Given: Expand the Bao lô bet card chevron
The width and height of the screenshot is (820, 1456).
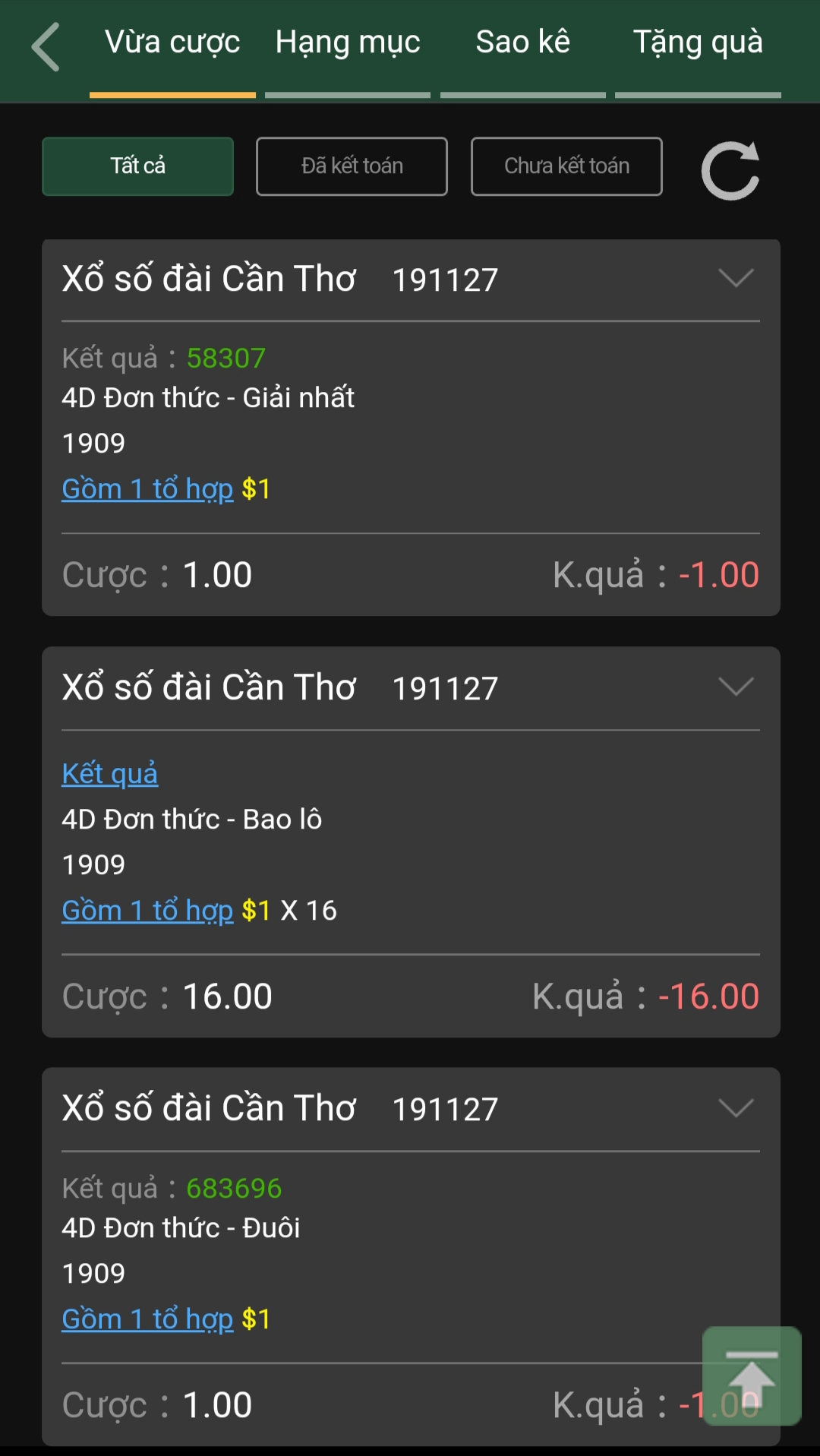Looking at the screenshot, I should (x=736, y=687).
